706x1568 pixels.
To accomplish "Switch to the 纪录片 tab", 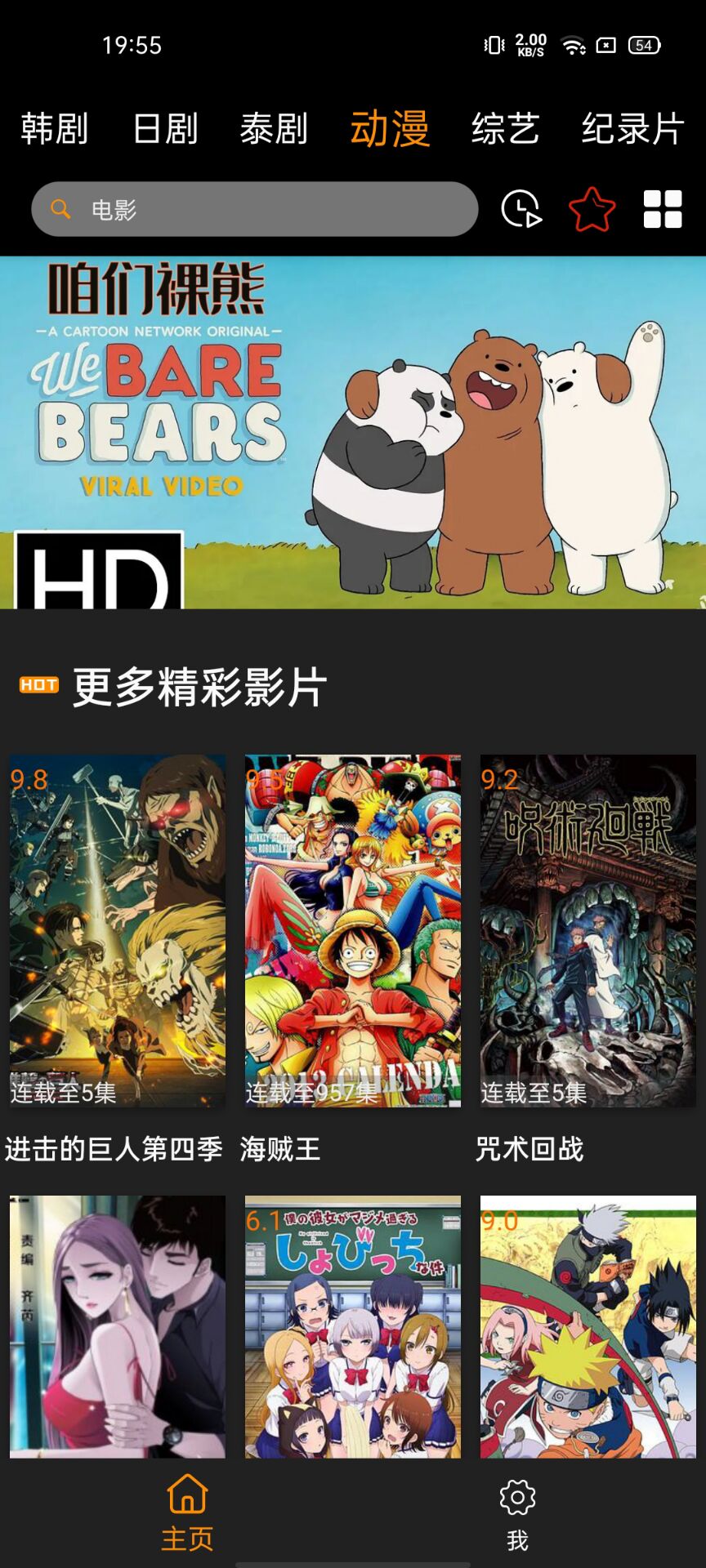I will [632, 129].
